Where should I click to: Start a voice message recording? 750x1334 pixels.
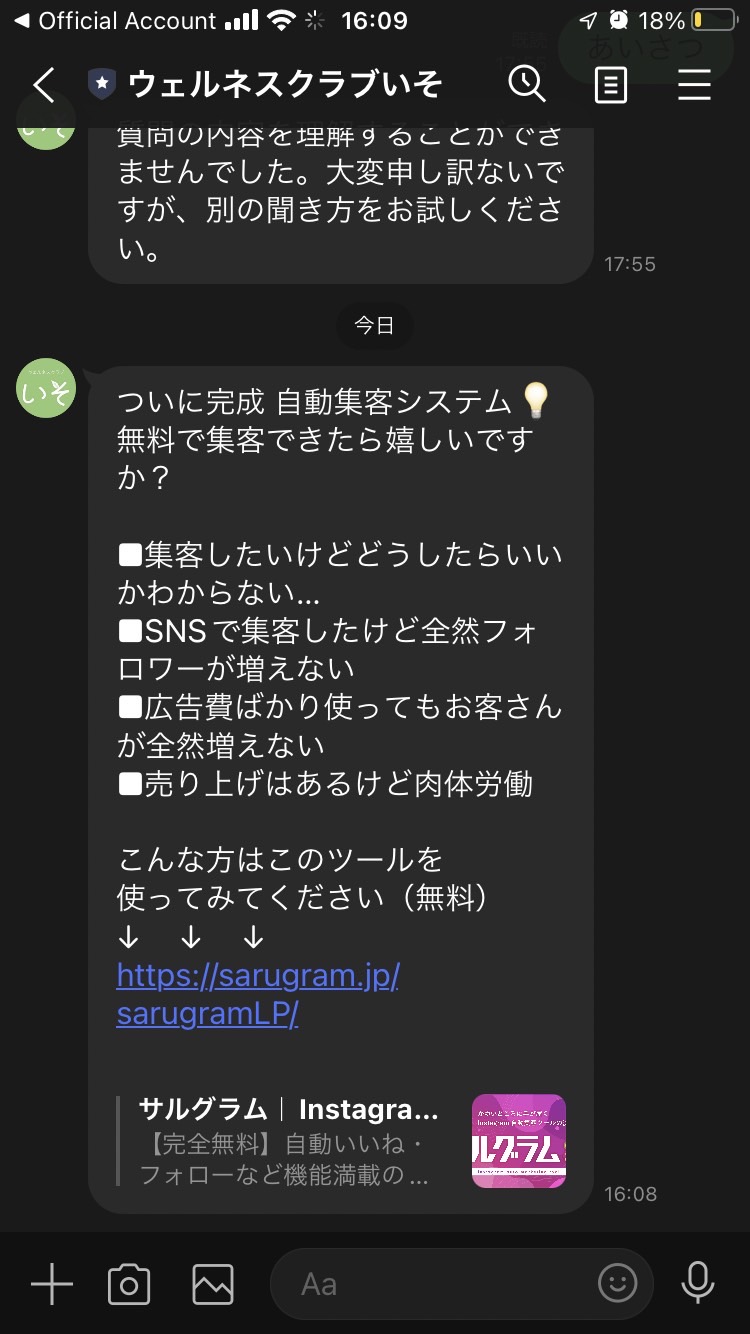point(697,1284)
